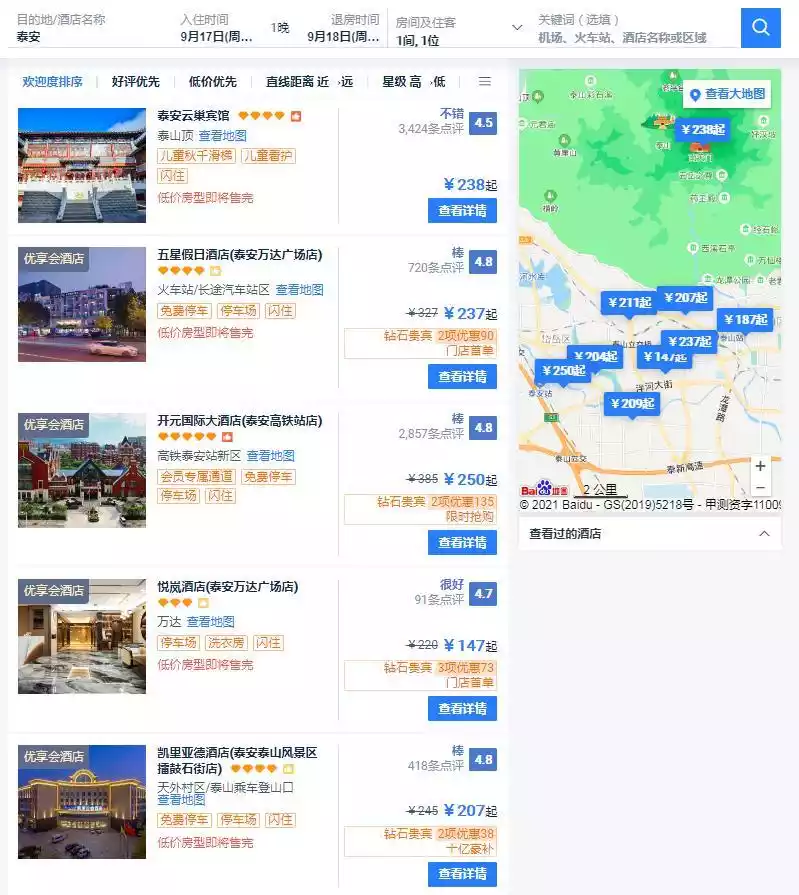Sort by 欢迎度排序
The height and width of the screenshot is (895, 799).
(53, 82)
